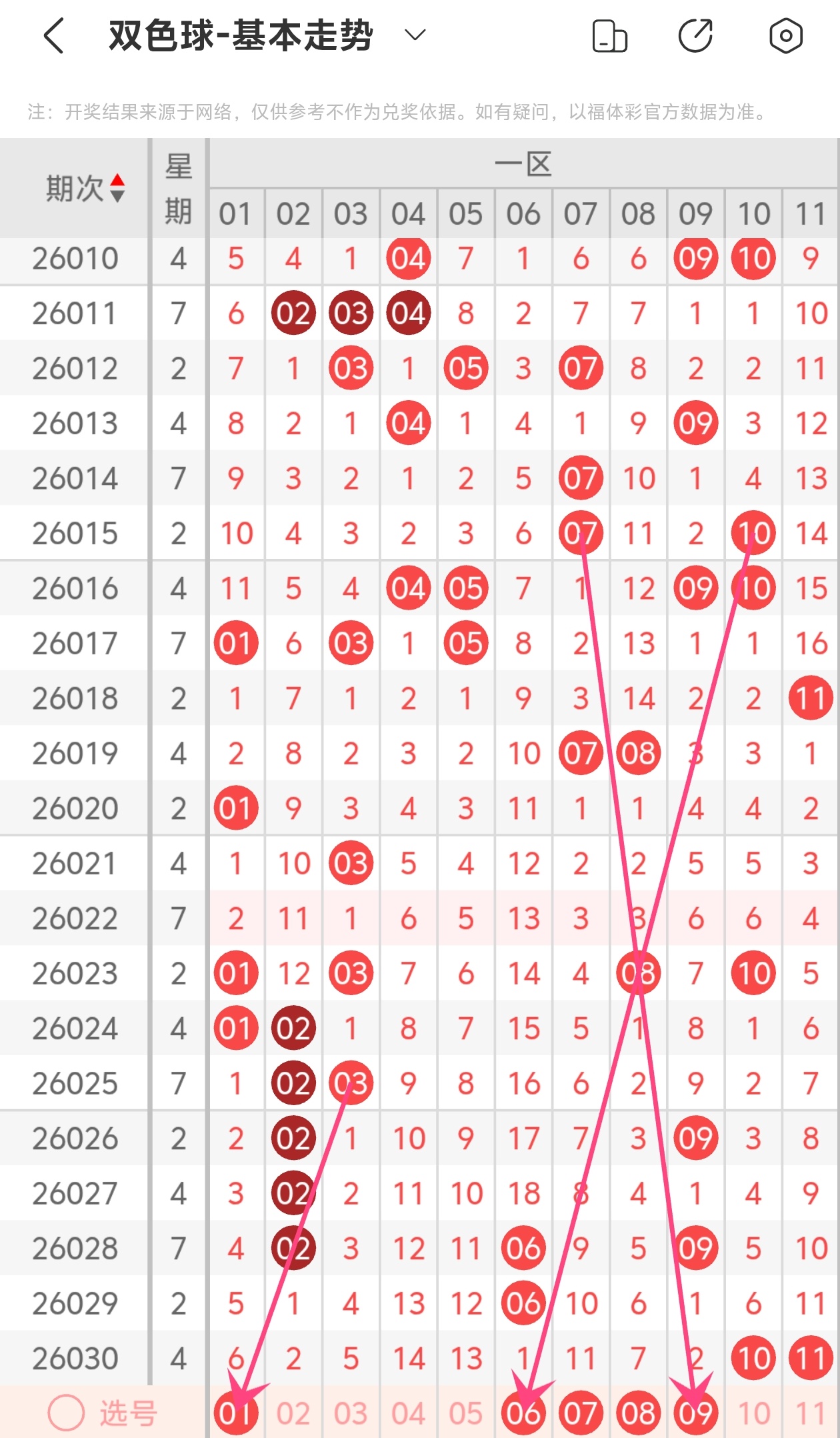Deselect number 06 in the picker row
The width and height of the screenshot is (840, 1438).
[523, 1413]
